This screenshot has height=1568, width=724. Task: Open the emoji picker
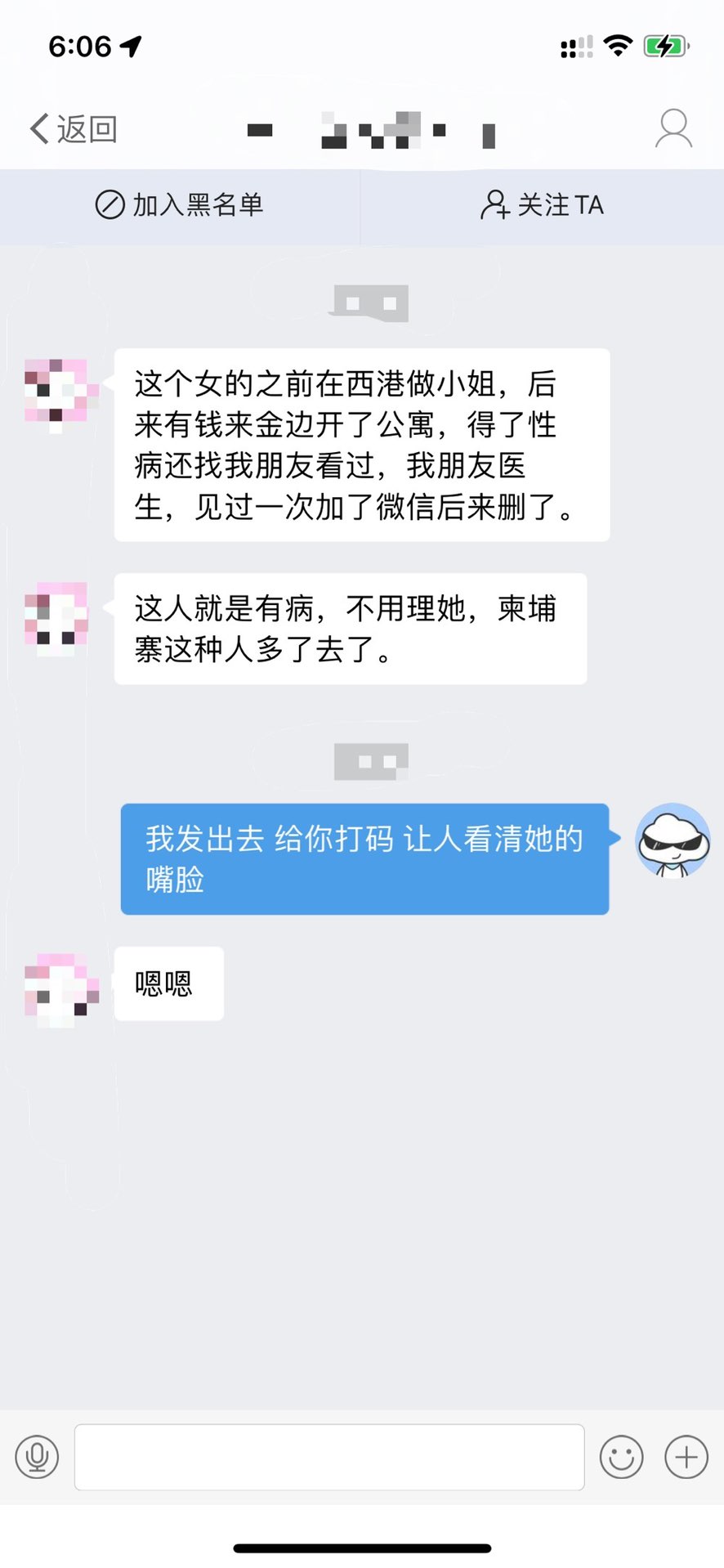click(x=621, y=1457)
